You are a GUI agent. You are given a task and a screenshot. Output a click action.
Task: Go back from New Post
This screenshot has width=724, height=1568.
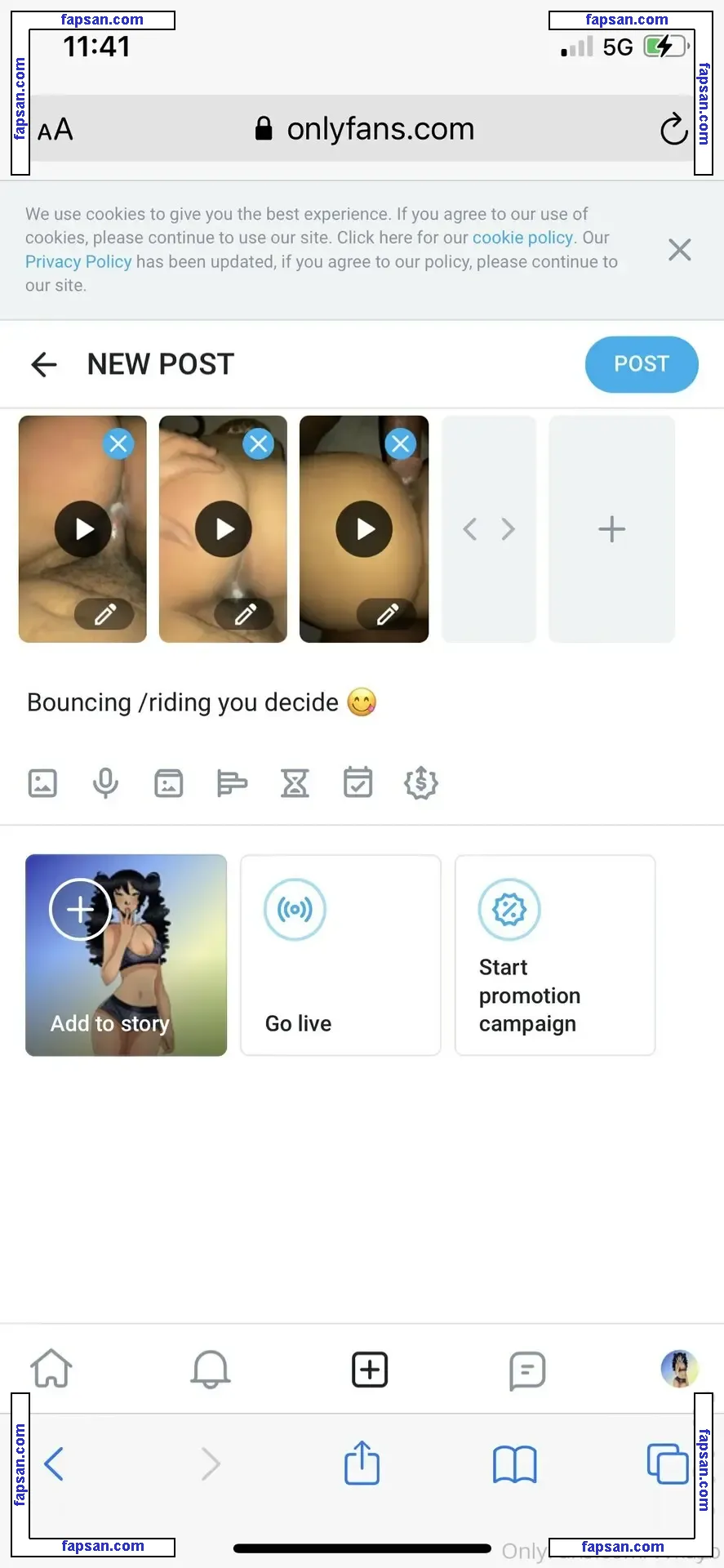tap(44, 364)
